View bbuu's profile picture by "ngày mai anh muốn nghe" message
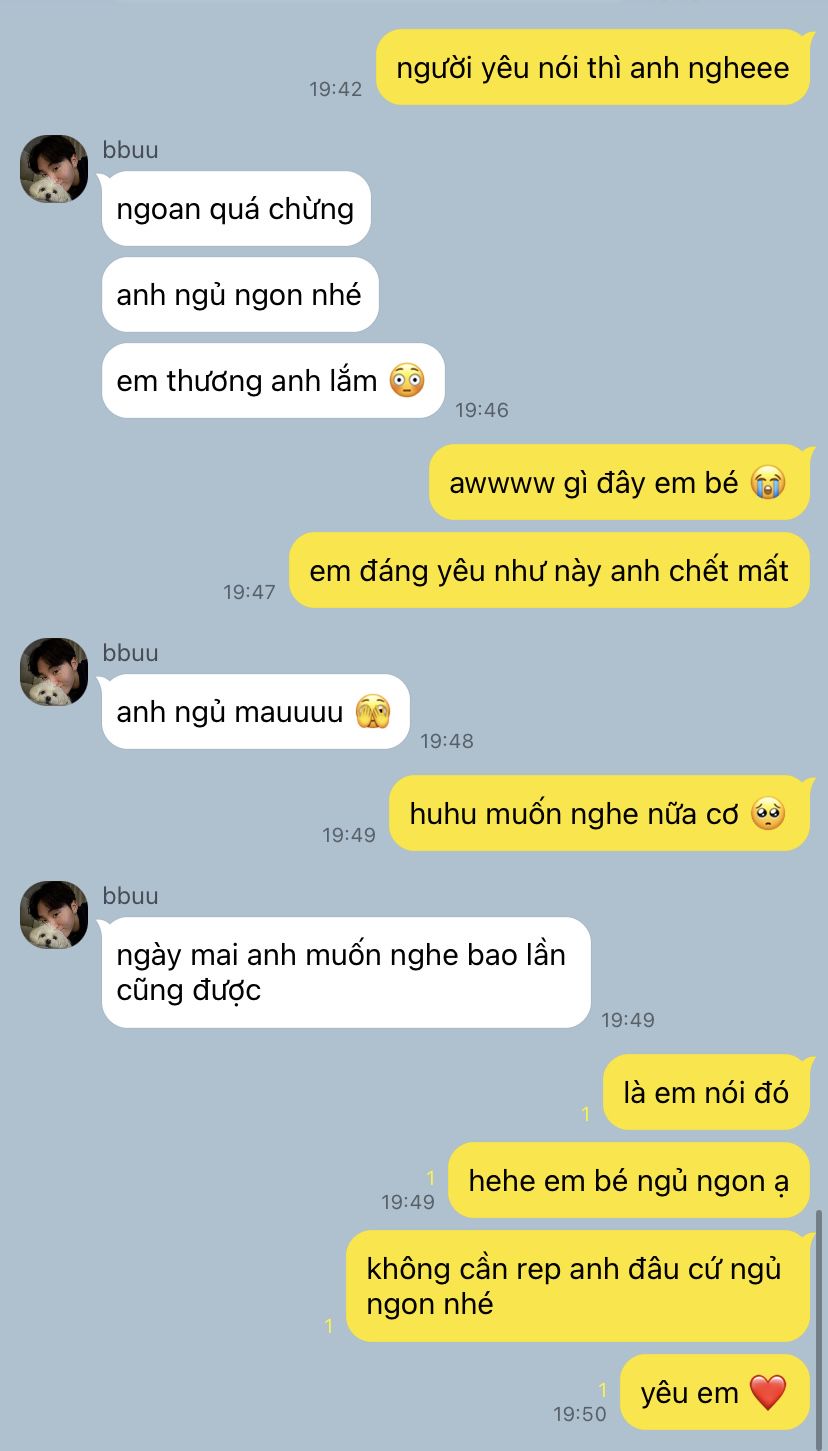Image resolution: width=828 pixels, height=1451 pixels. 54,915
